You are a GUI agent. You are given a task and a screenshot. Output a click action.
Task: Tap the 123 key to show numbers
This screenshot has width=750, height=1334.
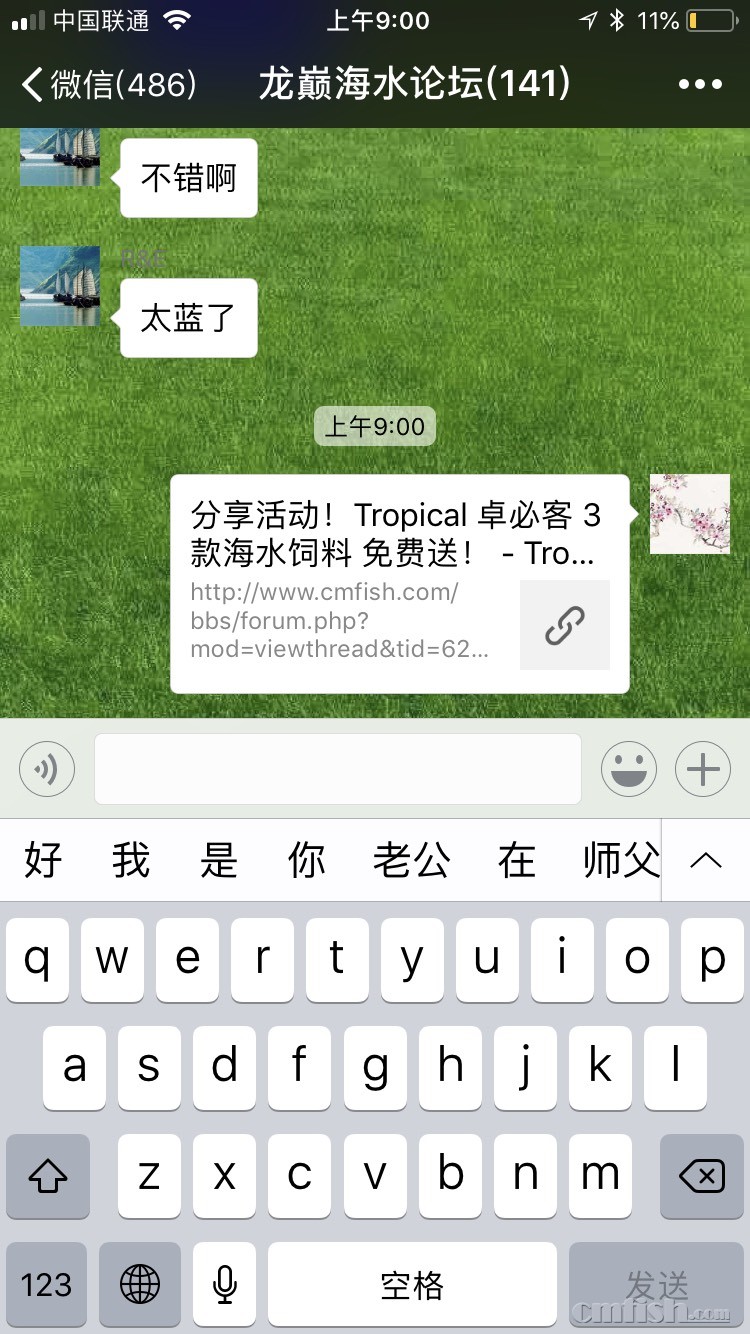coord(46,1285)
